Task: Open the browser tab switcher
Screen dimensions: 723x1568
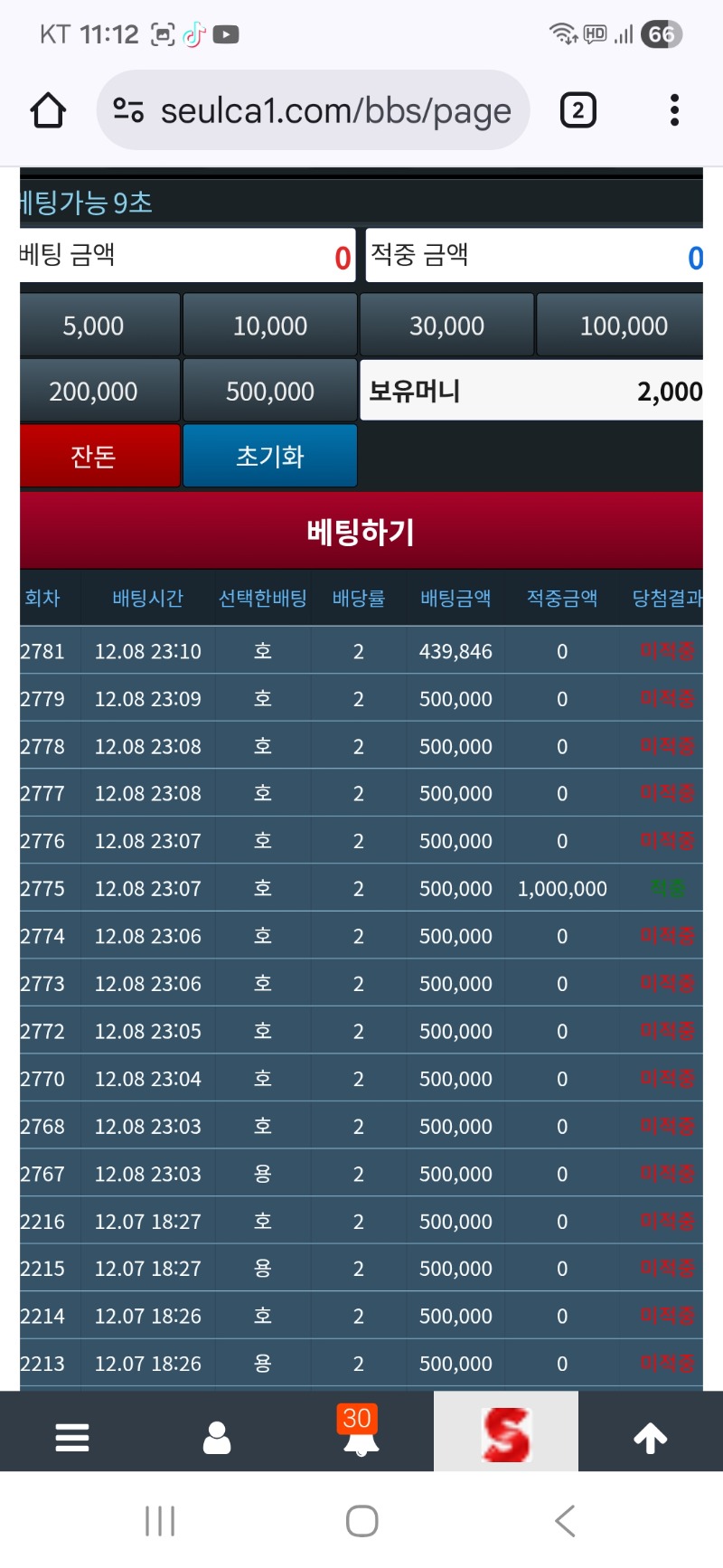Action: 578,110
